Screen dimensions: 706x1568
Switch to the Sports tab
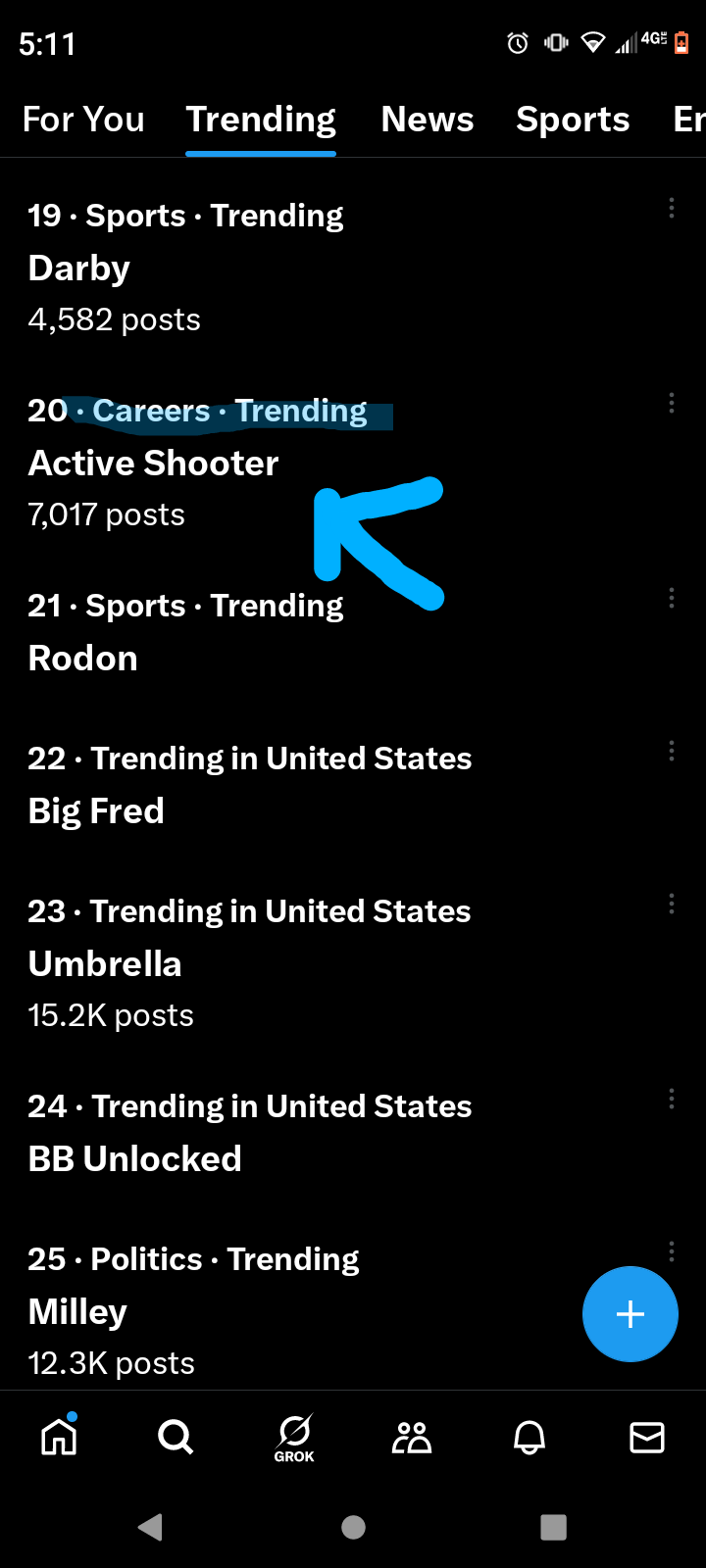[573, 120]
